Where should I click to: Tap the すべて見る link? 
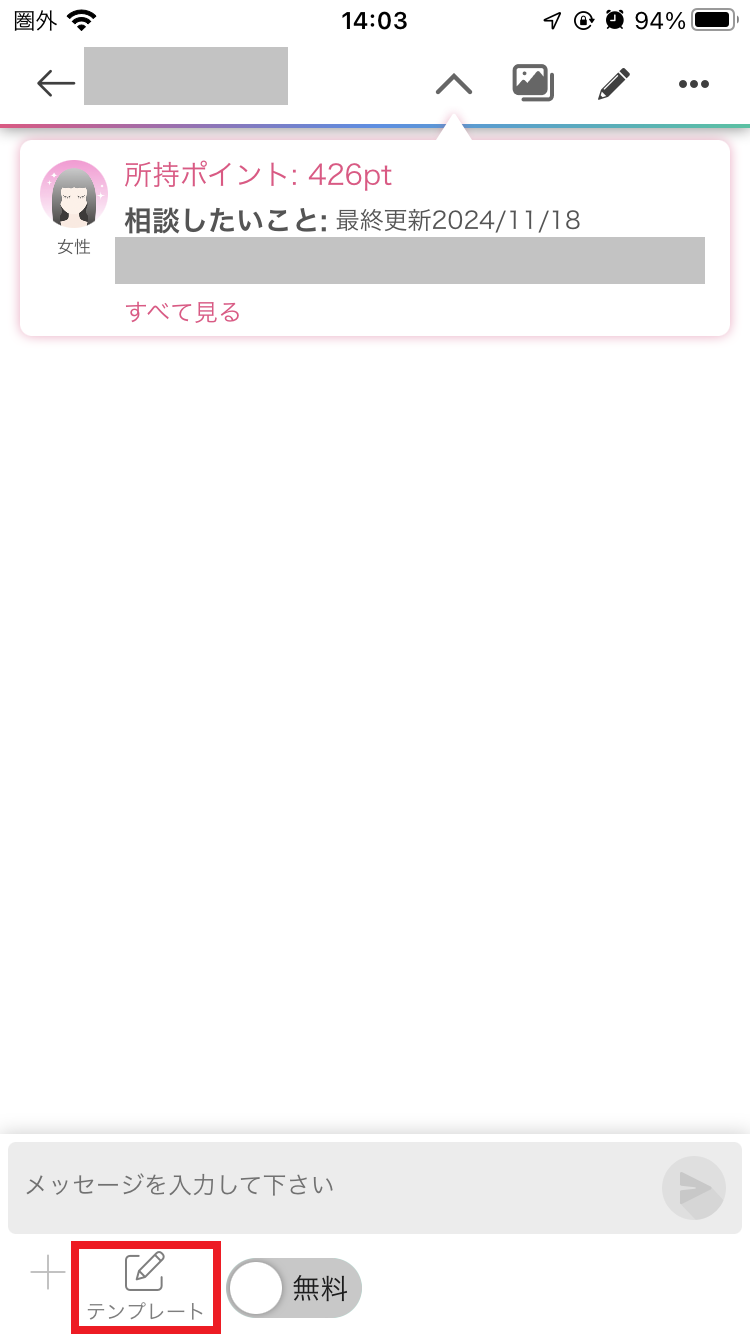183,312
